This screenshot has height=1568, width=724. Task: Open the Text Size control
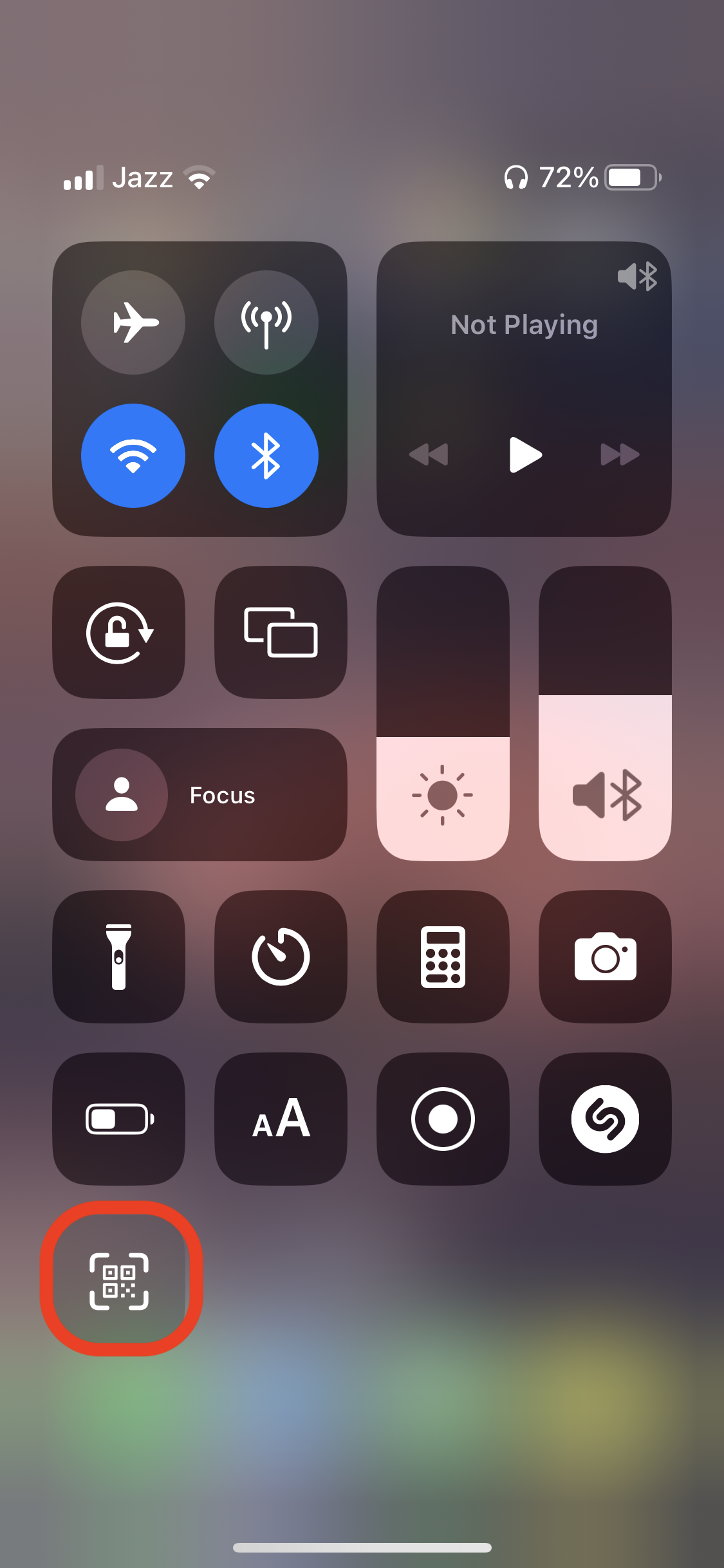click(x=281, y=1119)
